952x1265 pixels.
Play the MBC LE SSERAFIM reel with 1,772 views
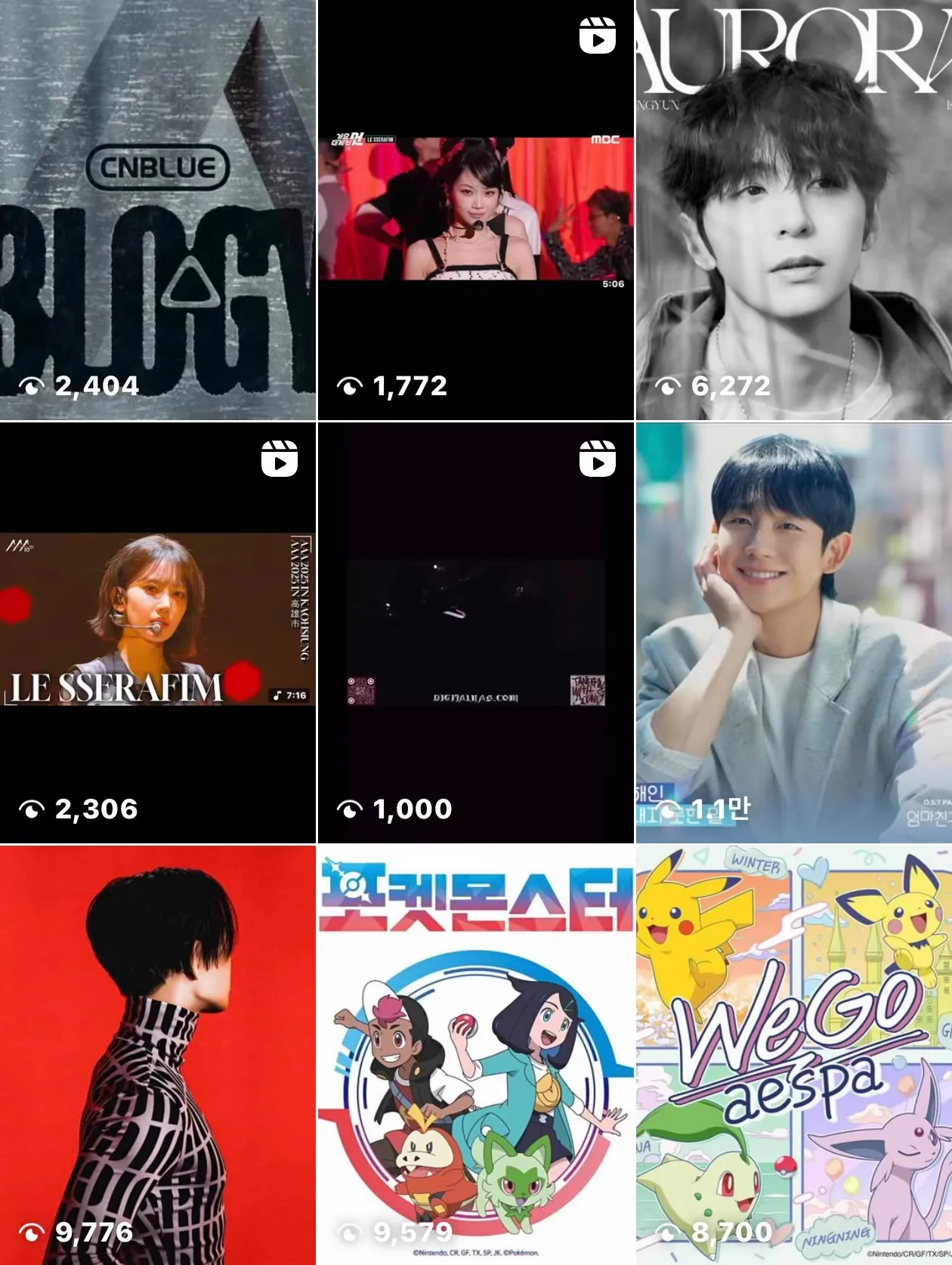point(475,209)
